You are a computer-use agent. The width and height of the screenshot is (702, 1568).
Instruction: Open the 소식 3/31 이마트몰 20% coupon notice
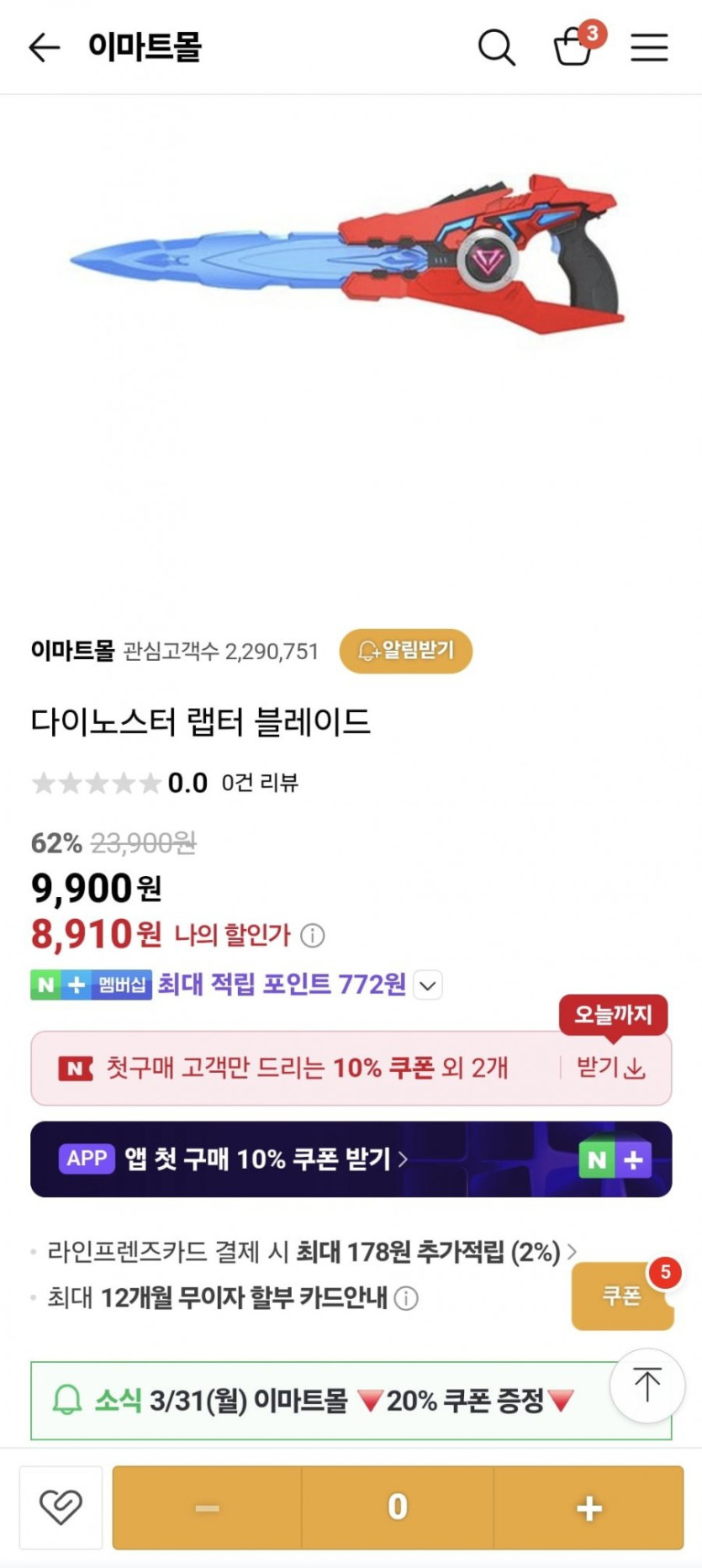pos(351,1401)
